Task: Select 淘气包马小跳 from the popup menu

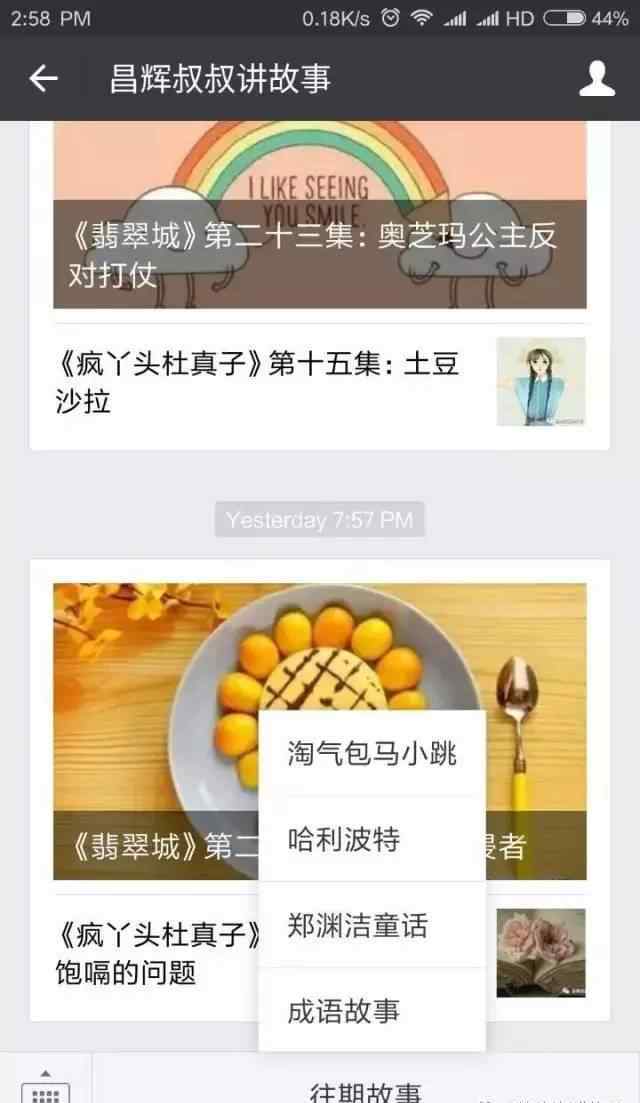Action: pyautogui.click(x=372, y=753)
